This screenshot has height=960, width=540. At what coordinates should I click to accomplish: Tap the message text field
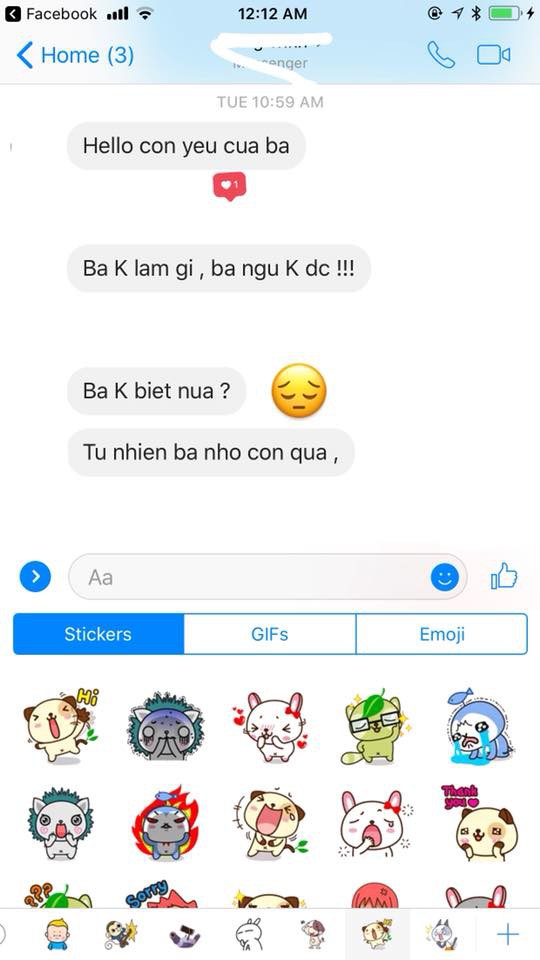(x=248, y=577)
